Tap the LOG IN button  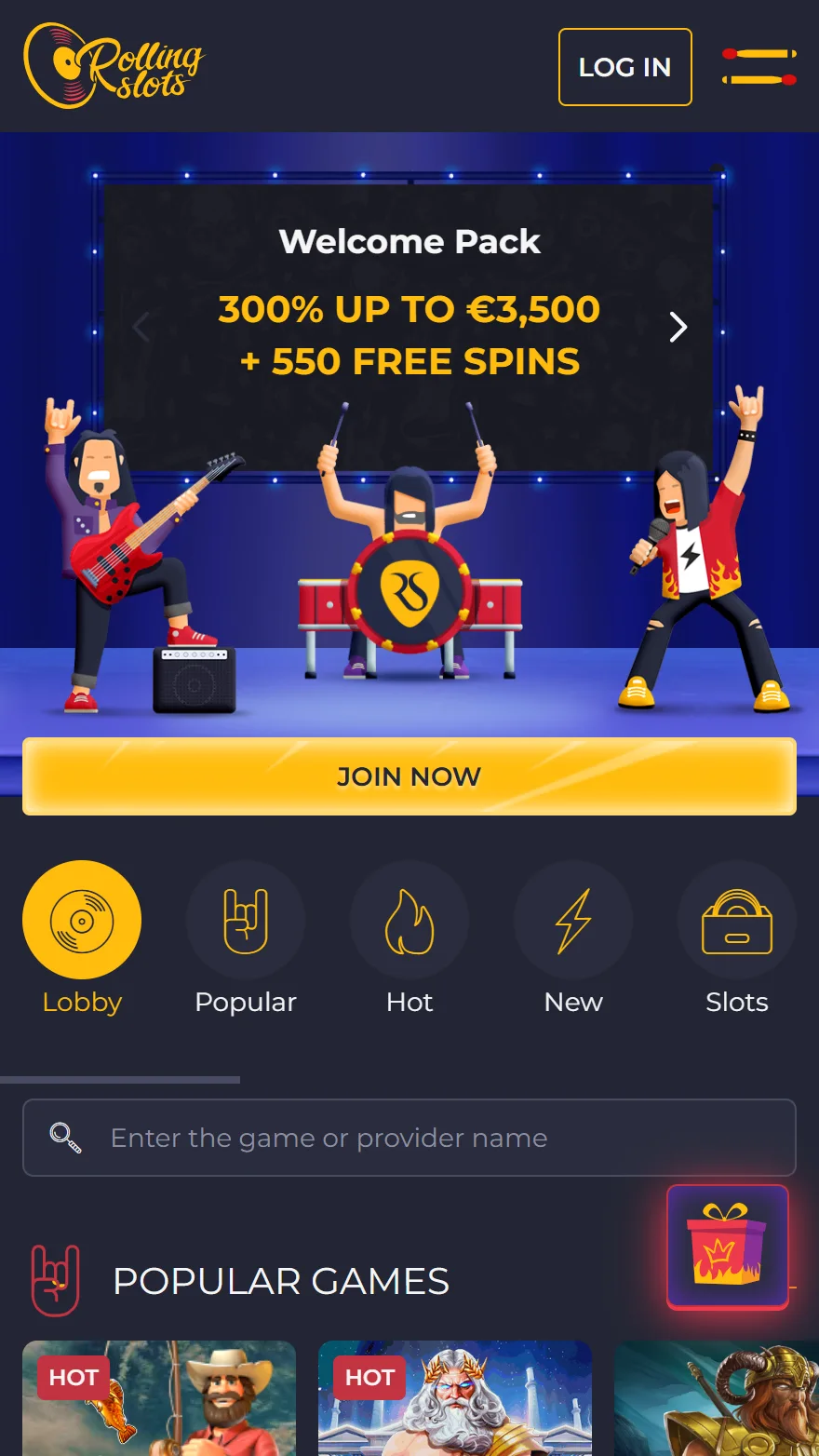pos(624,67)
